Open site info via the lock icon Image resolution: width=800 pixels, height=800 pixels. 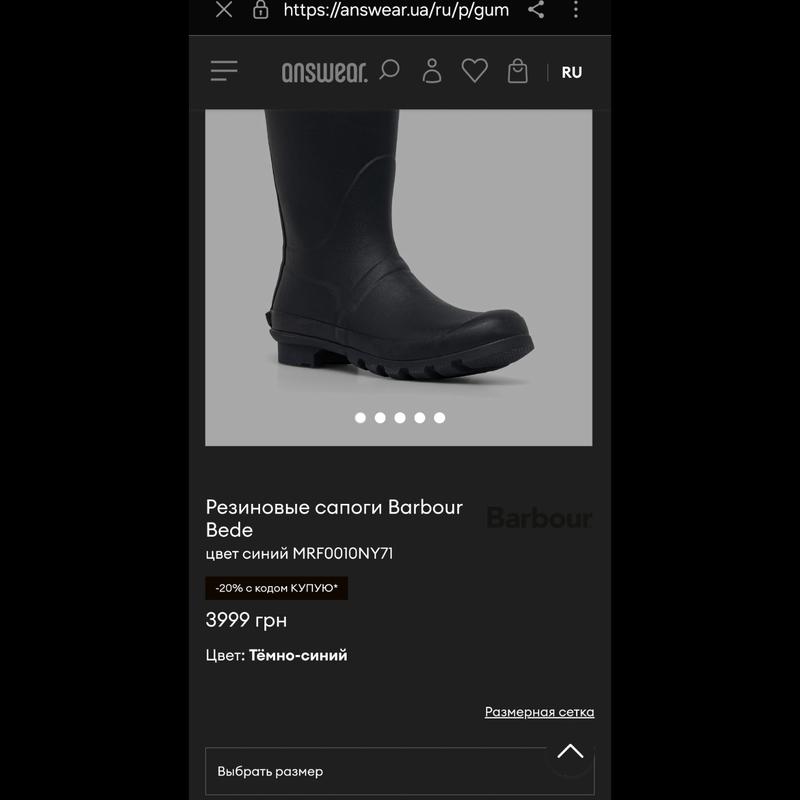tap(261, 10)
